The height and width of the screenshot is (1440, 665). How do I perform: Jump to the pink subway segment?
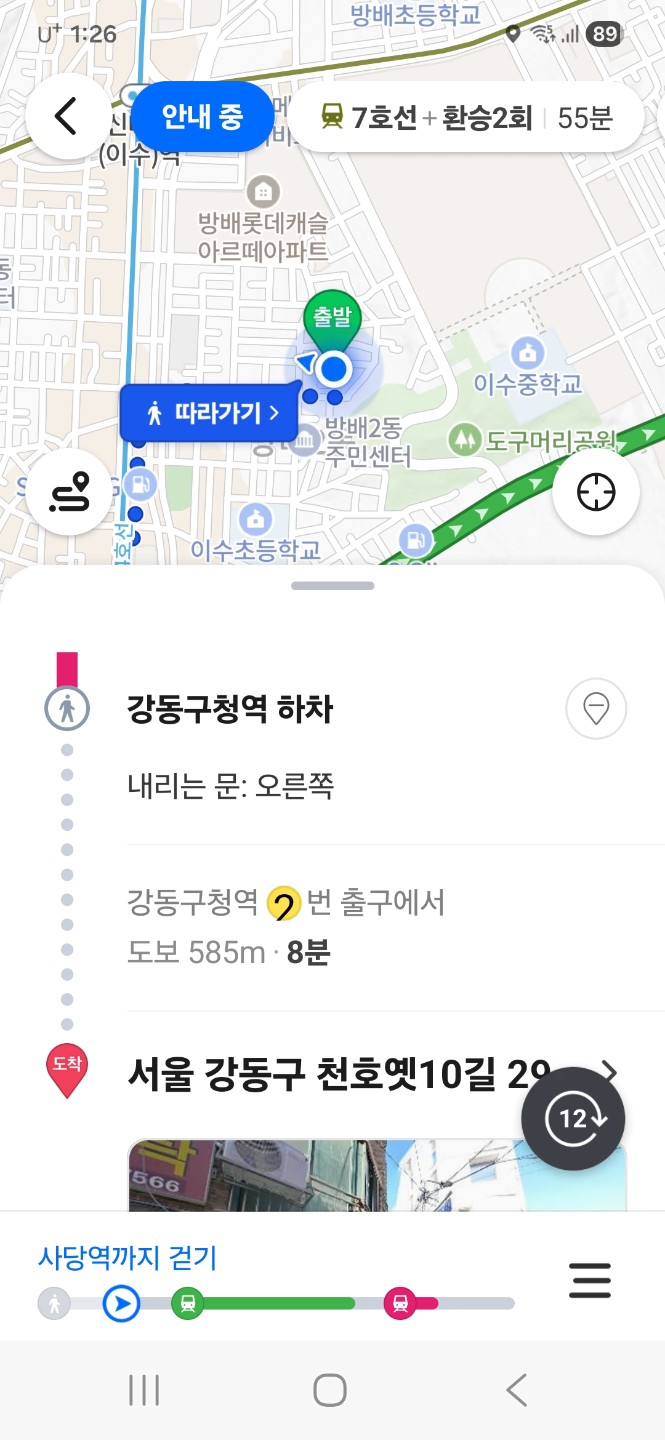click(400, 1303)
